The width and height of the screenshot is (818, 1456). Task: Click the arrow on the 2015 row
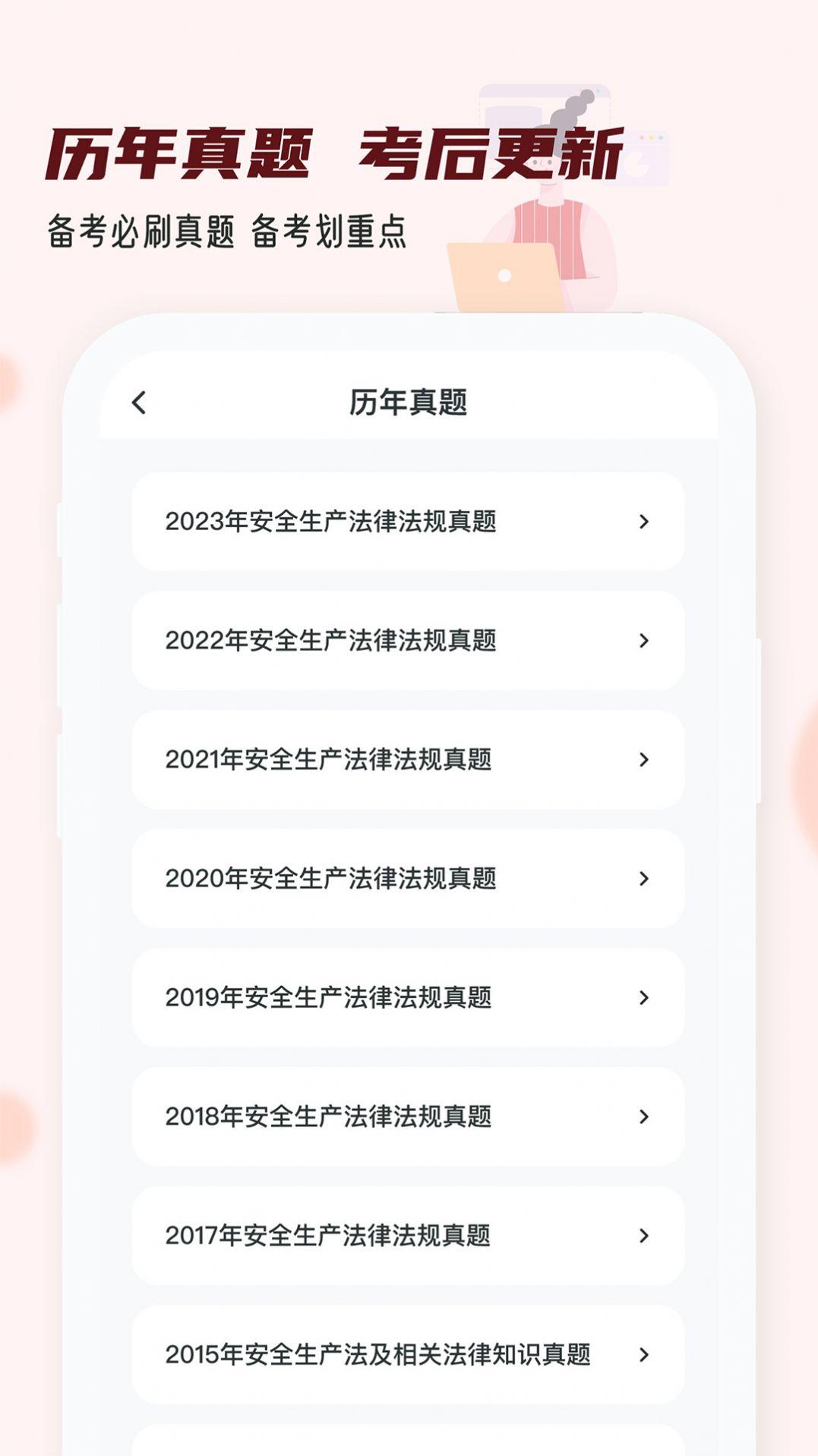click(x=645, y=1355)
